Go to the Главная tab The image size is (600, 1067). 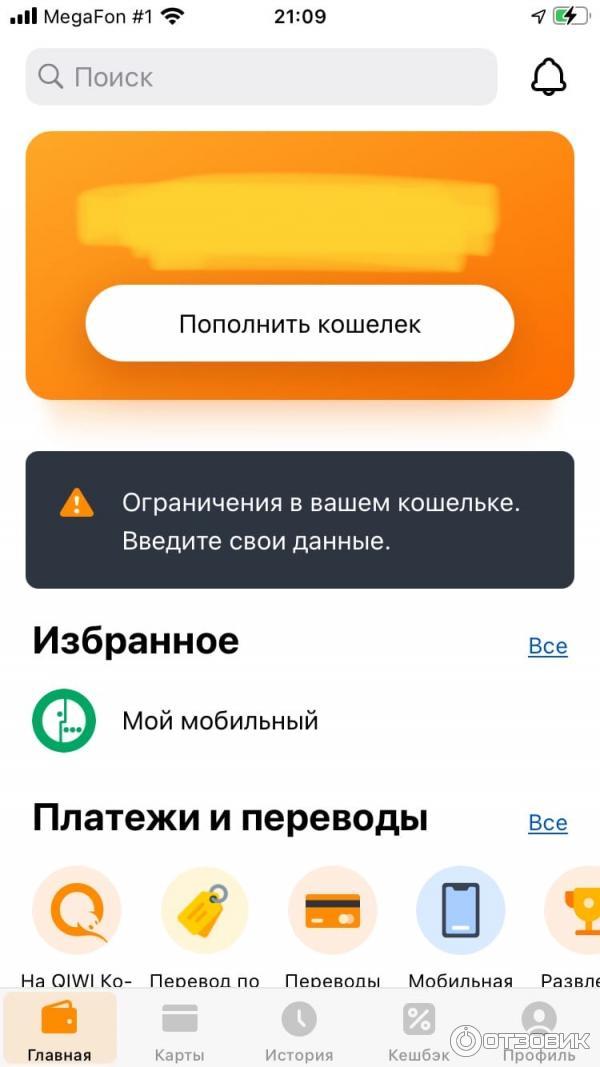point(60,1030)
